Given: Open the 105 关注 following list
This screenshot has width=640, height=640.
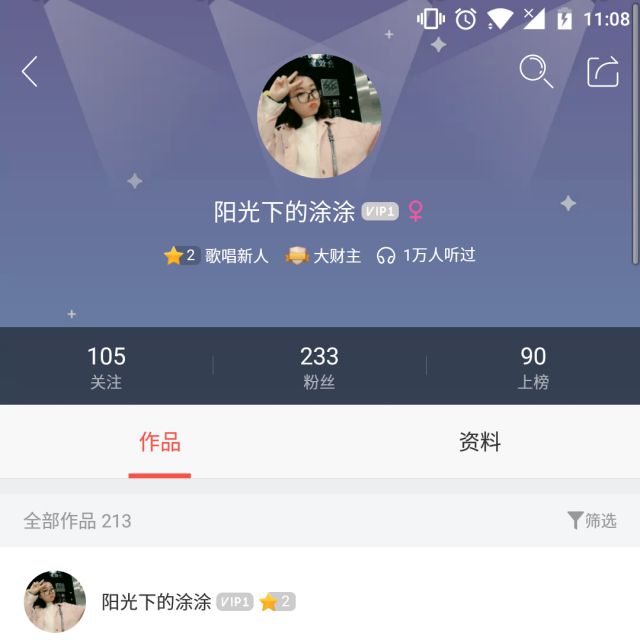Looking at the screenshot, I should click(106, 366).
